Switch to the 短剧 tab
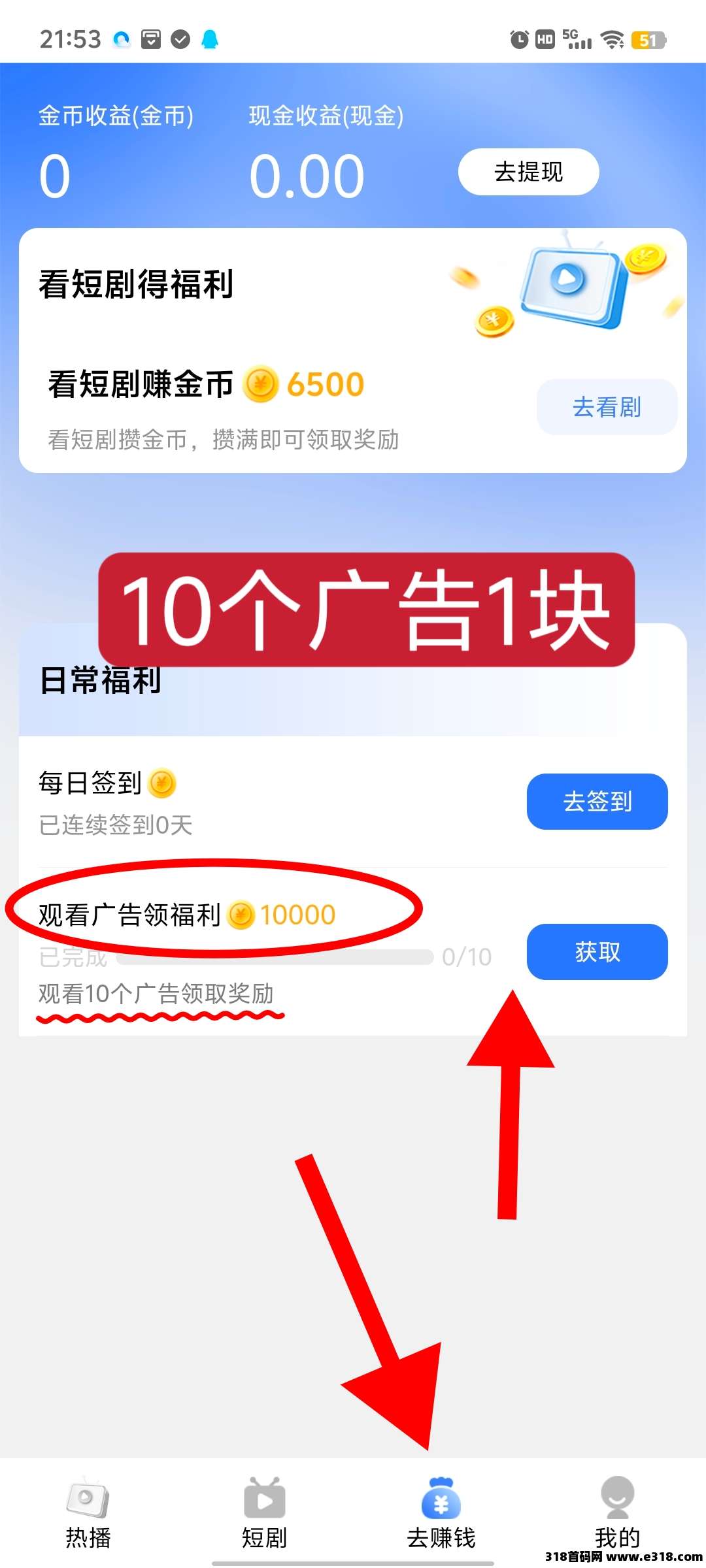Viewport: 706px width, 1568px height. 264,1512
